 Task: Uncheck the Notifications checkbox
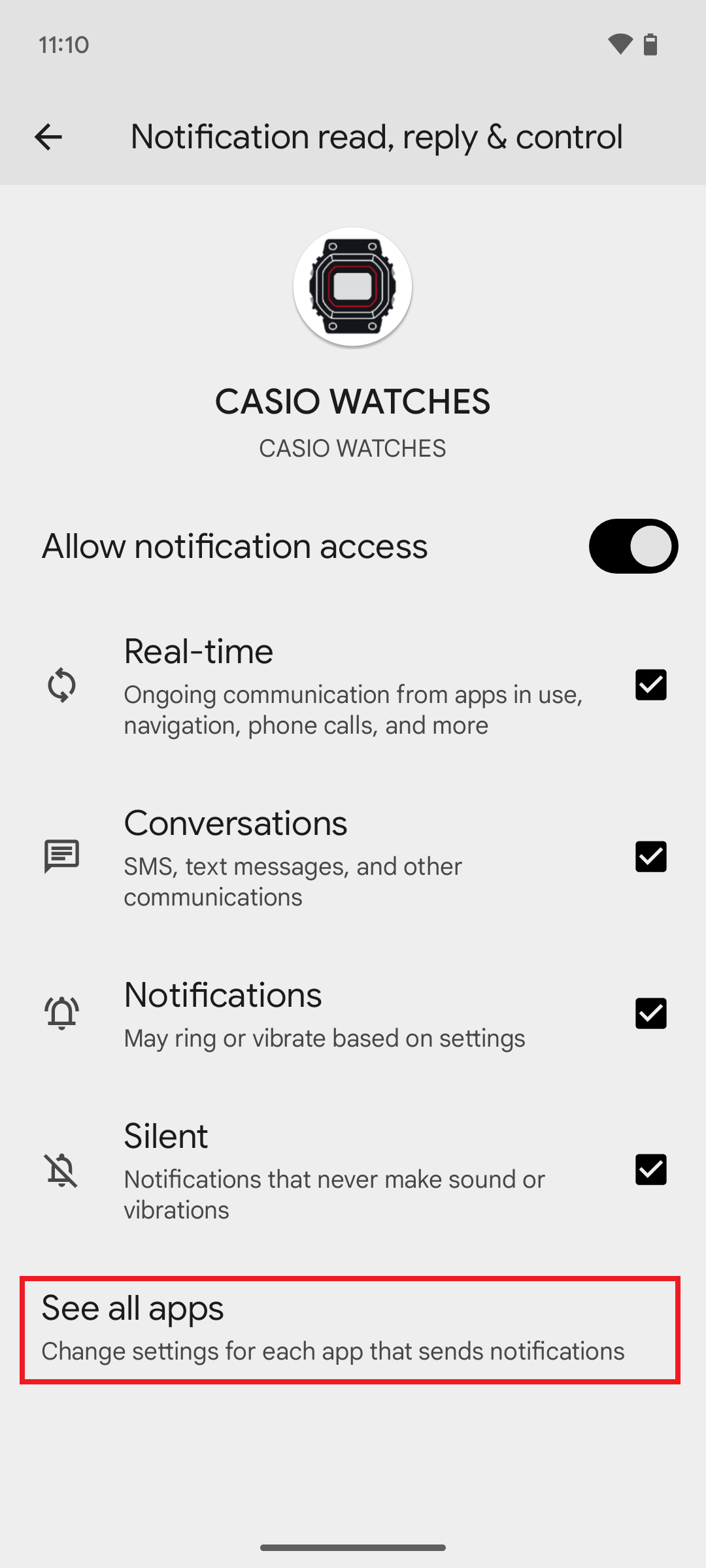[650, 1013]
